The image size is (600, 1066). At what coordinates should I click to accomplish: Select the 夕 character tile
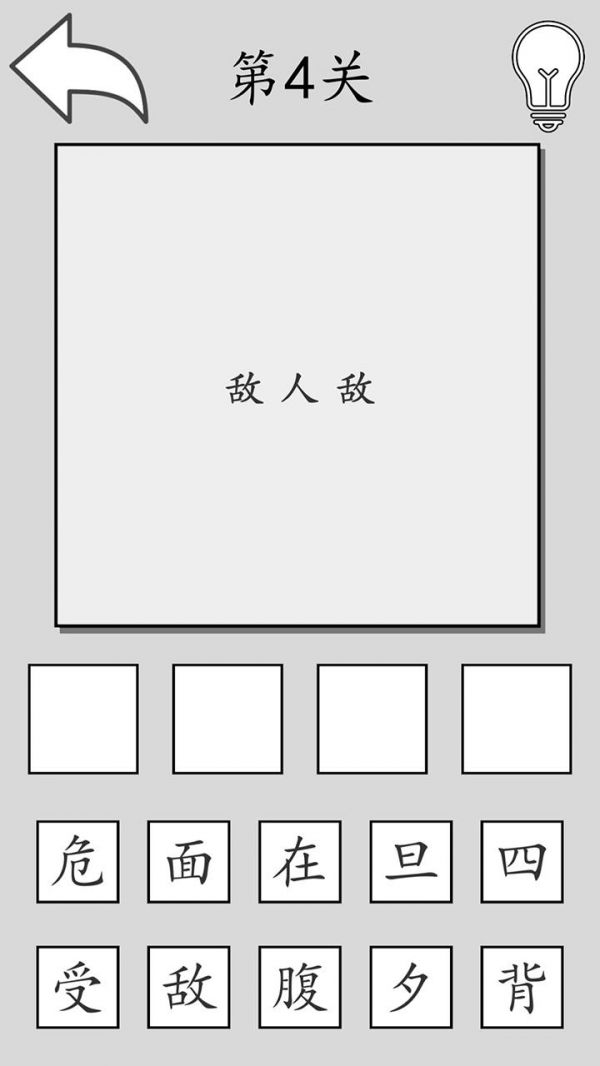click(411, 987)
